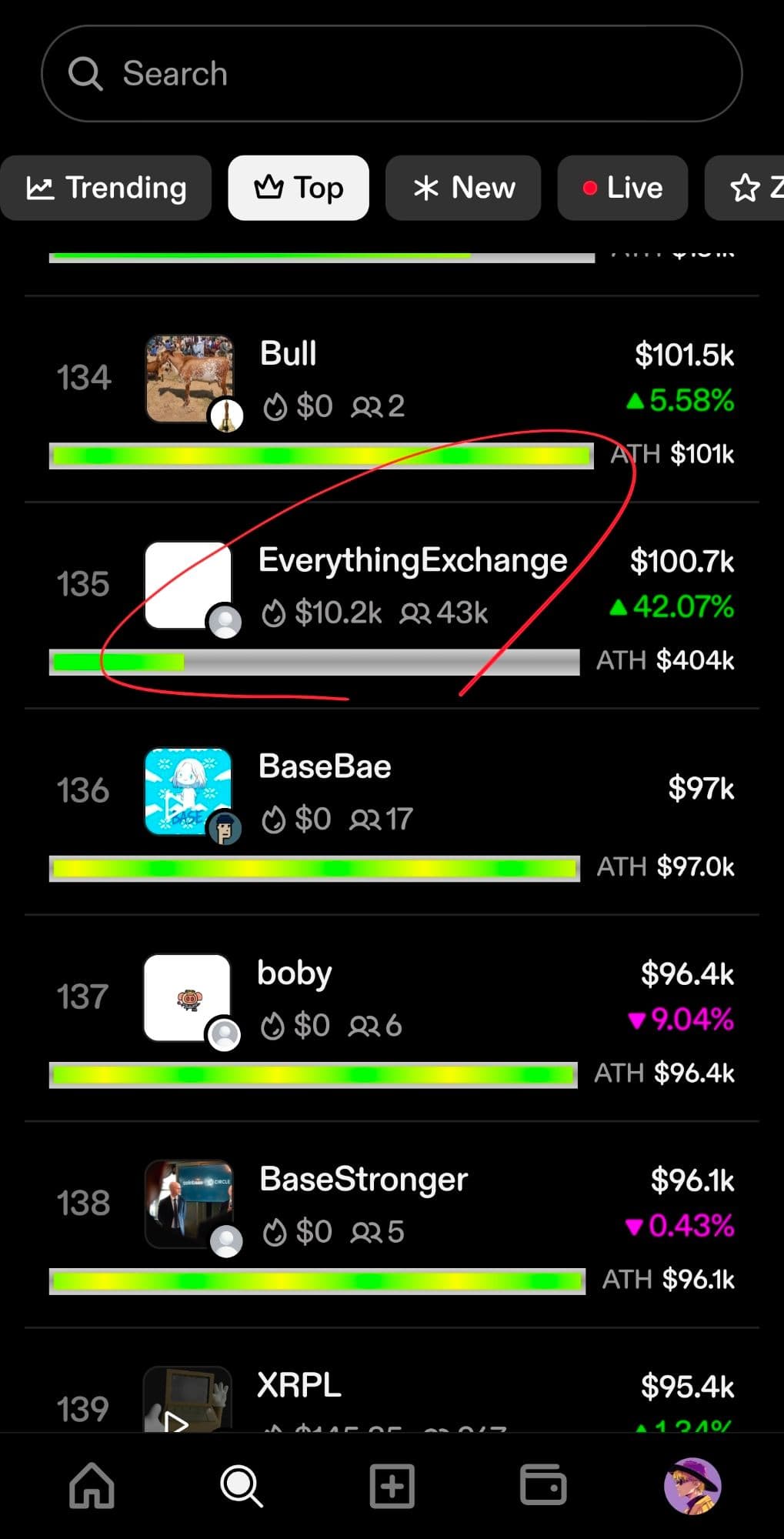Switch to the Trending tab
Viewport: 784px width, 1539px height.
106,188
